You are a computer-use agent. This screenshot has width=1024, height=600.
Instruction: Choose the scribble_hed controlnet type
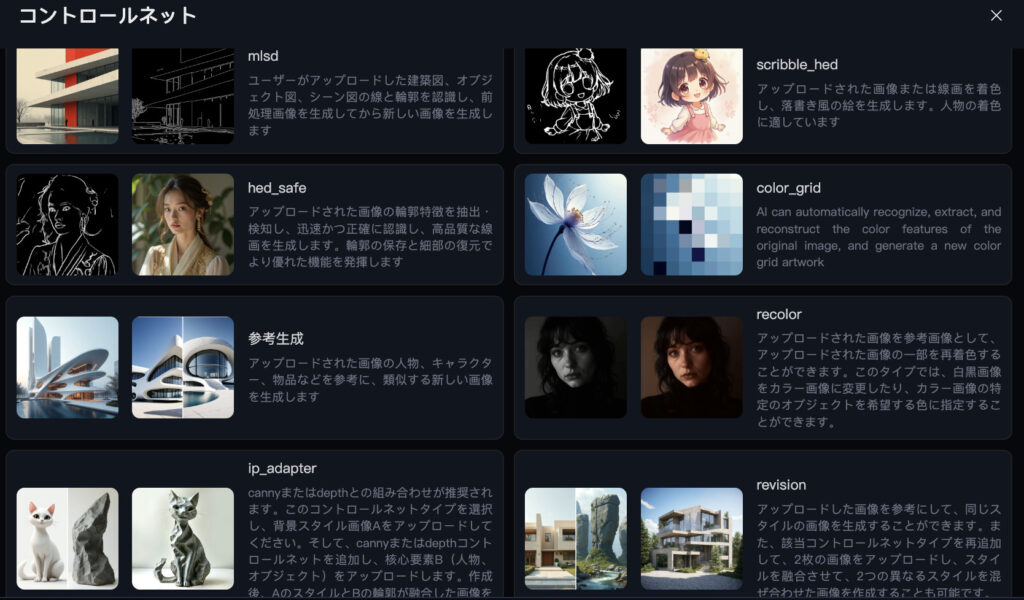762,98
